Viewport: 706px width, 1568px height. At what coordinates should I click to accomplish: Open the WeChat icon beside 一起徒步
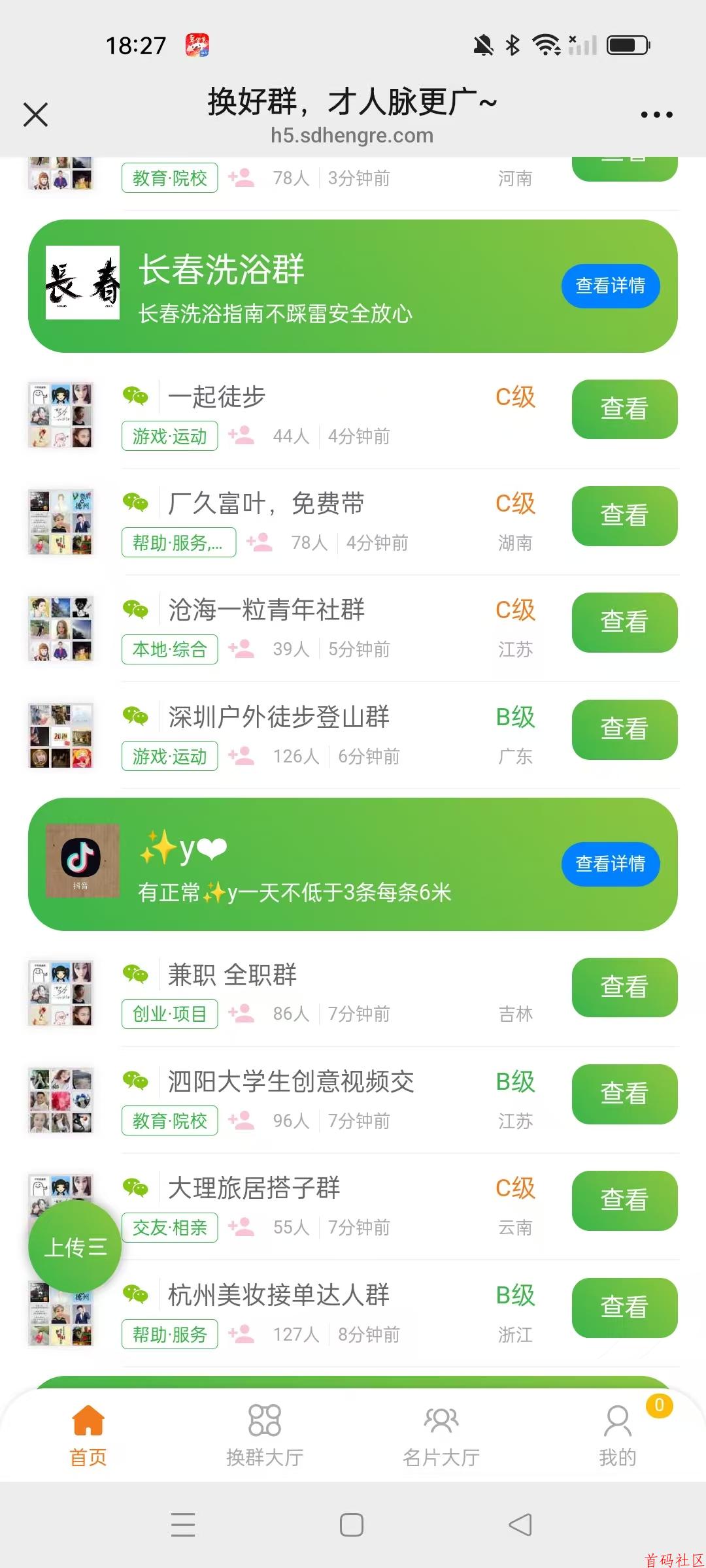[134, 395]
